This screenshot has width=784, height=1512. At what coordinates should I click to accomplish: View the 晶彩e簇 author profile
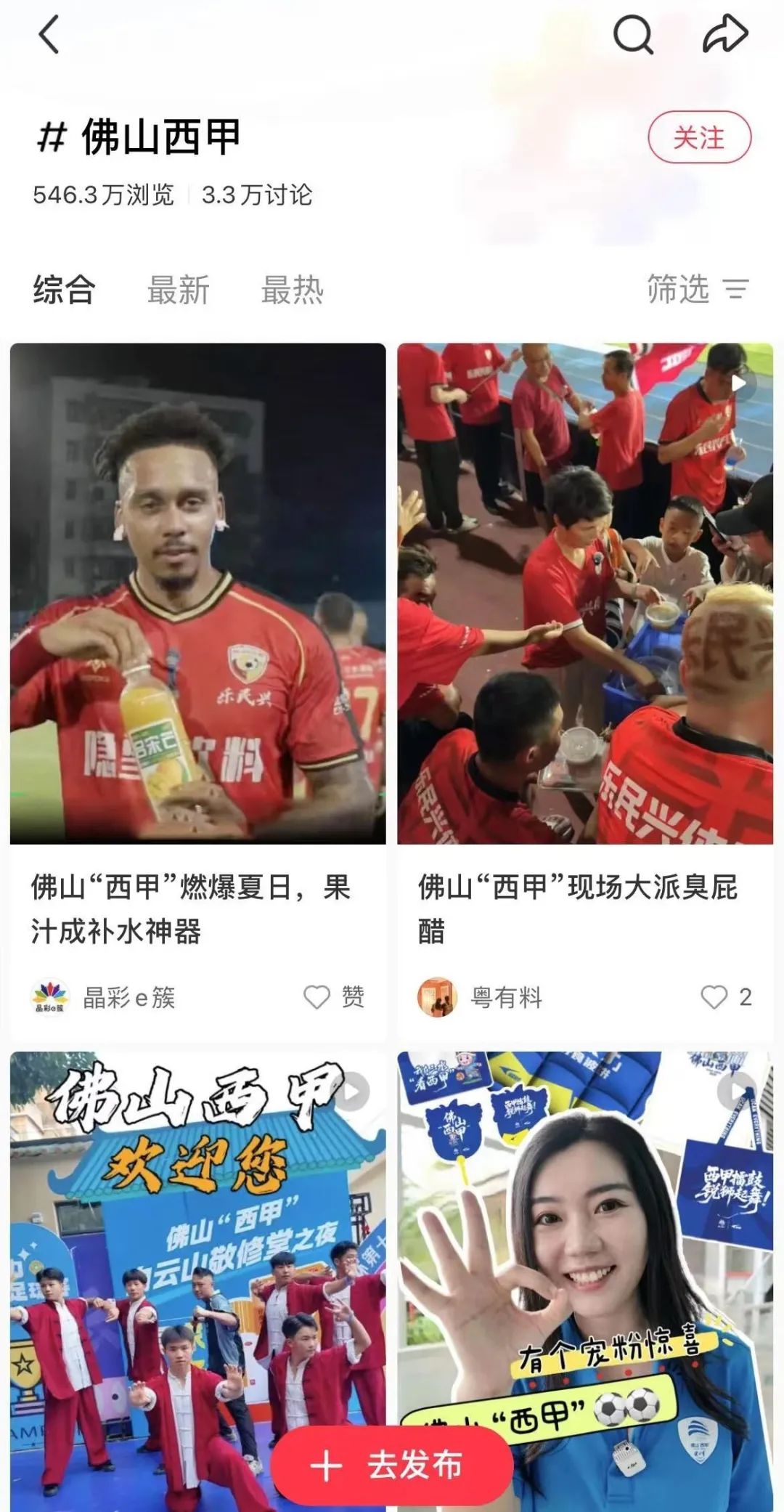tap(103, 996)
